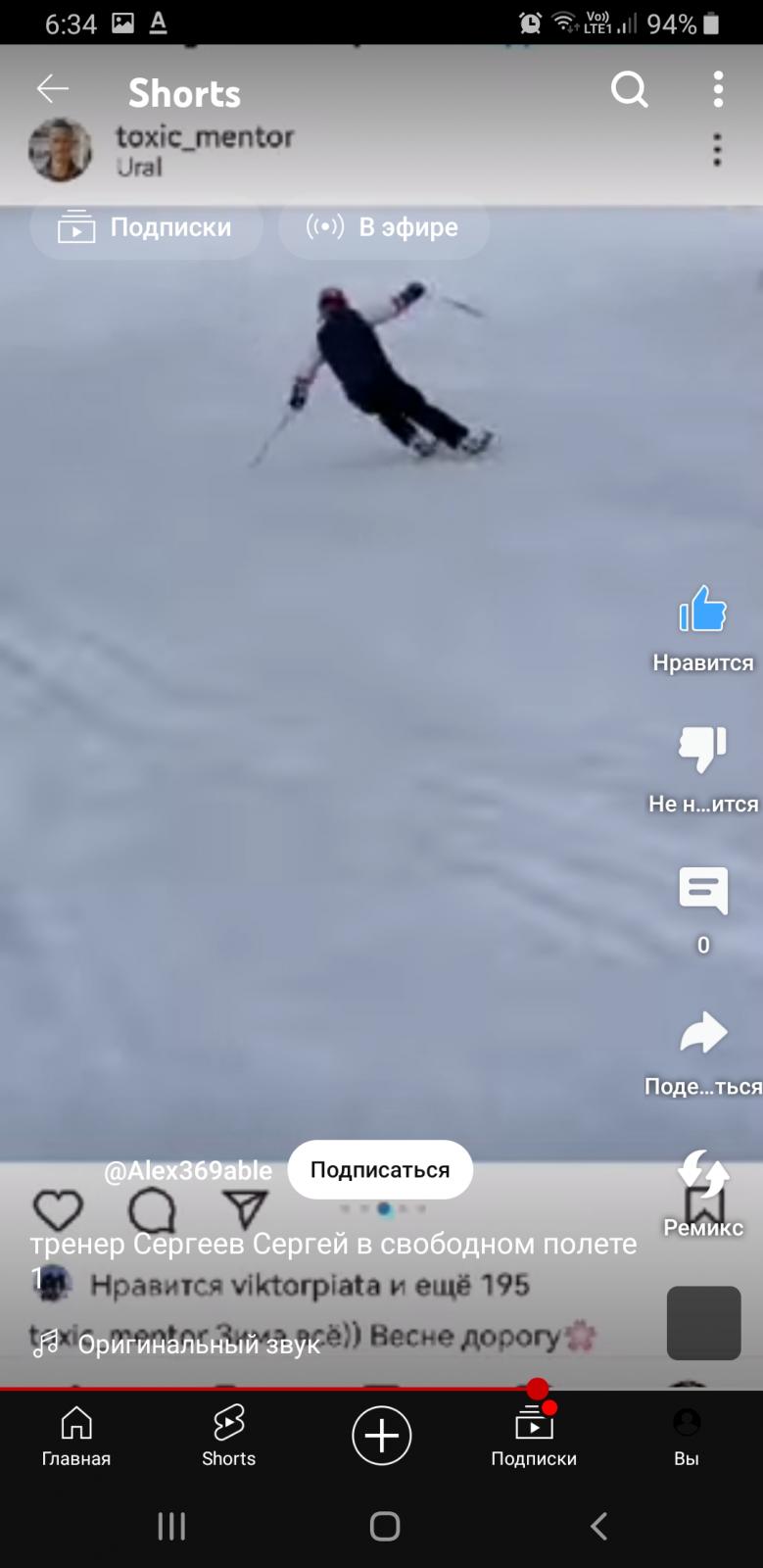Share this Short via Поделиться
The height and width of the screenshot is (1568, 763).
click(x=703, y=1052)
